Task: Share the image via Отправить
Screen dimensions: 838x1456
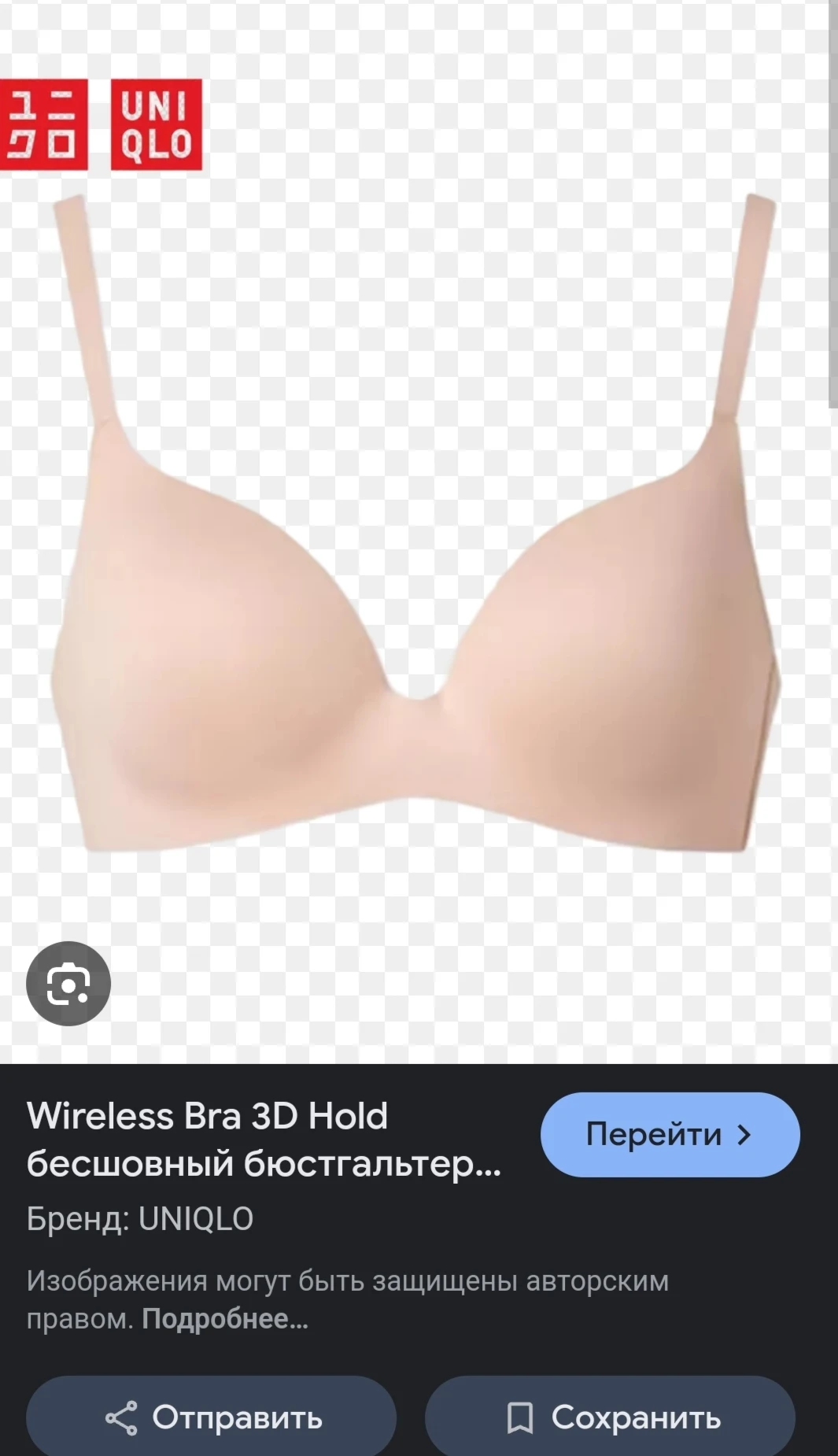Action: pos(211,1417)
